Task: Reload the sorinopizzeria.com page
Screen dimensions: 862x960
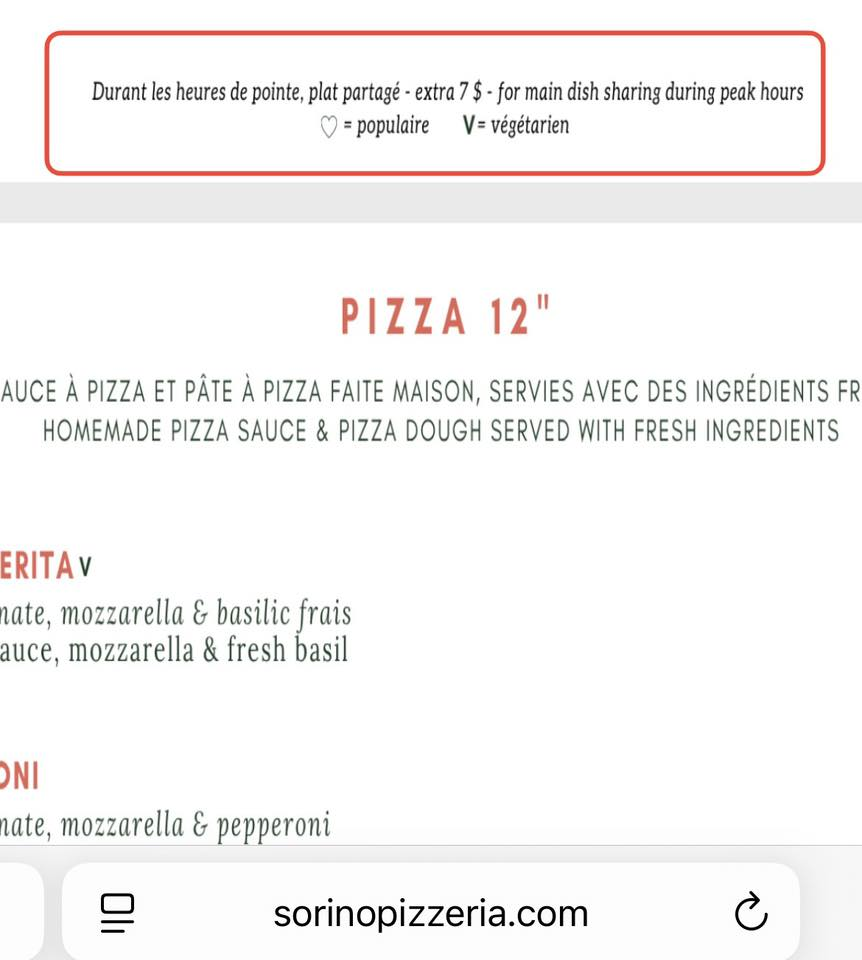Action: tap(750, 912)
